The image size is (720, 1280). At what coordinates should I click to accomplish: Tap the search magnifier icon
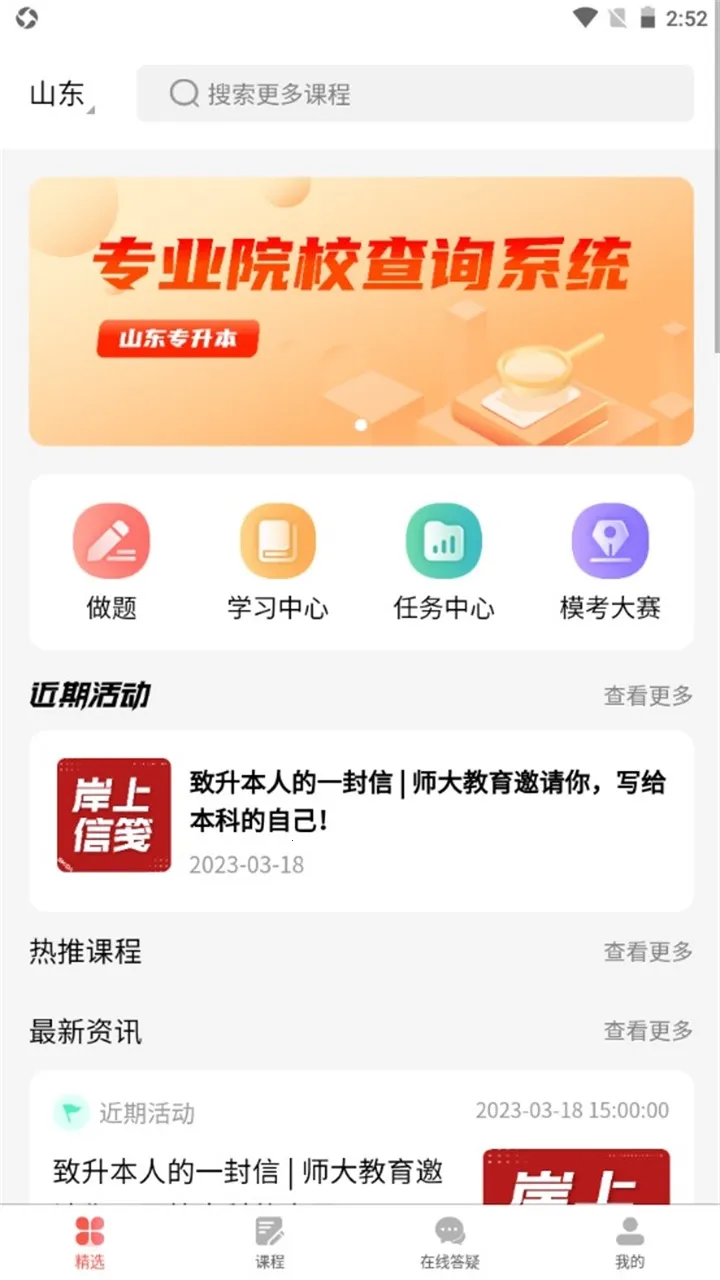(183, 93)
